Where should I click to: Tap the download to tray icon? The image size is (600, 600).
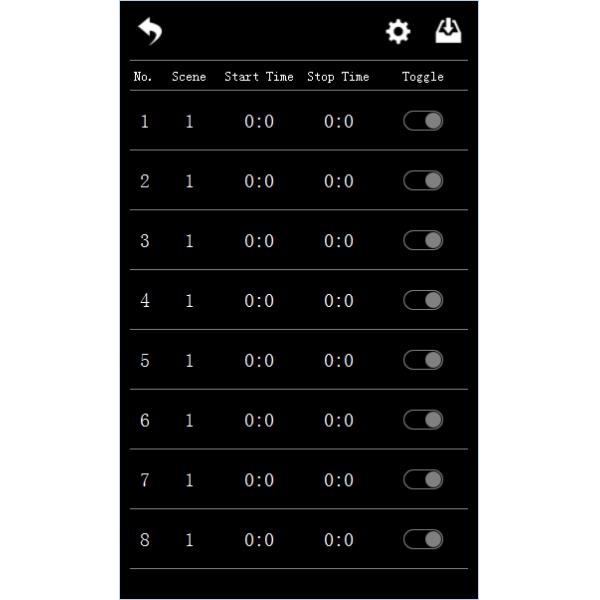(x=448, y=31)
